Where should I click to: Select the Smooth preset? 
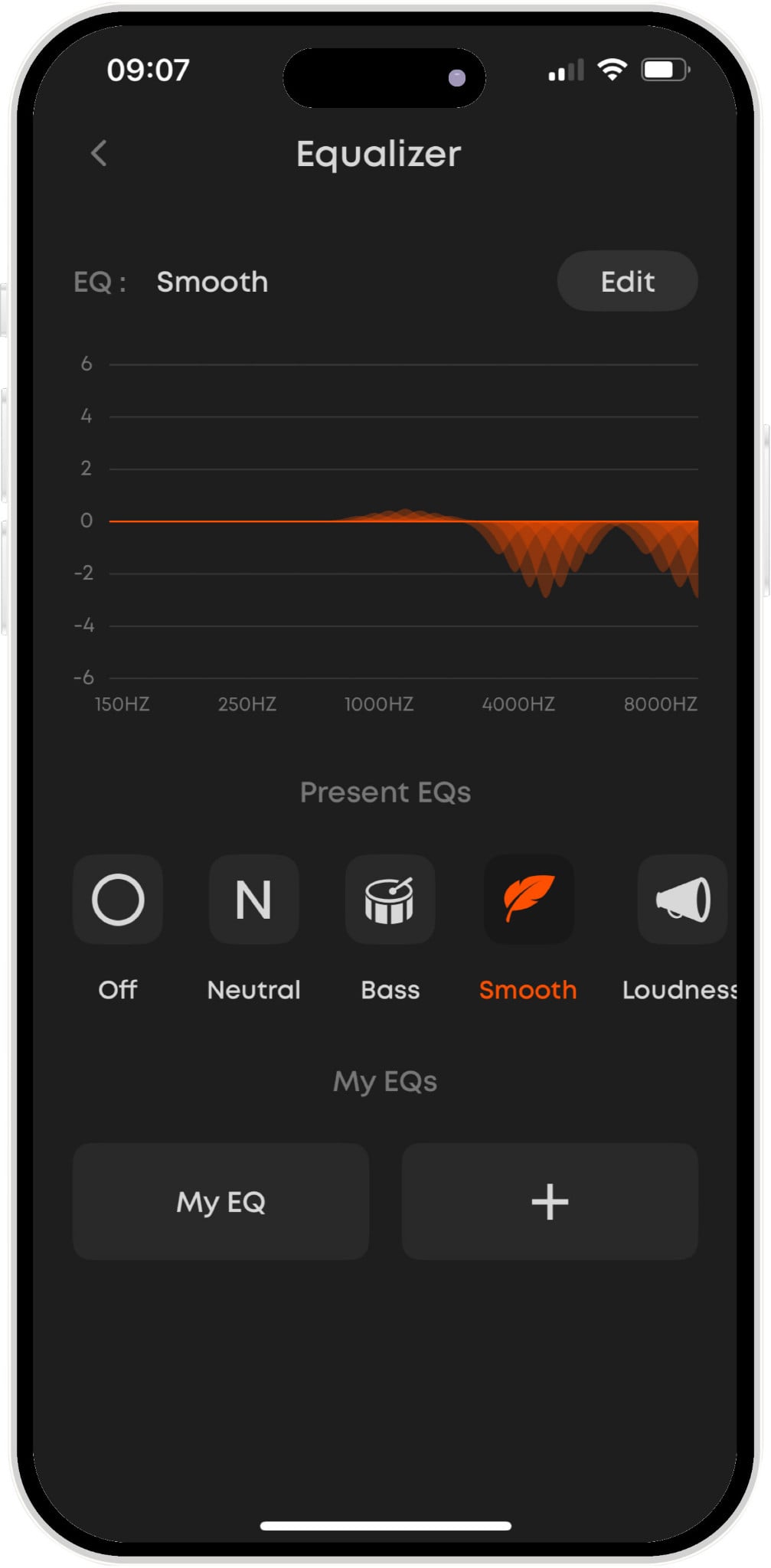pyautogui.click(x=528, y=900)
